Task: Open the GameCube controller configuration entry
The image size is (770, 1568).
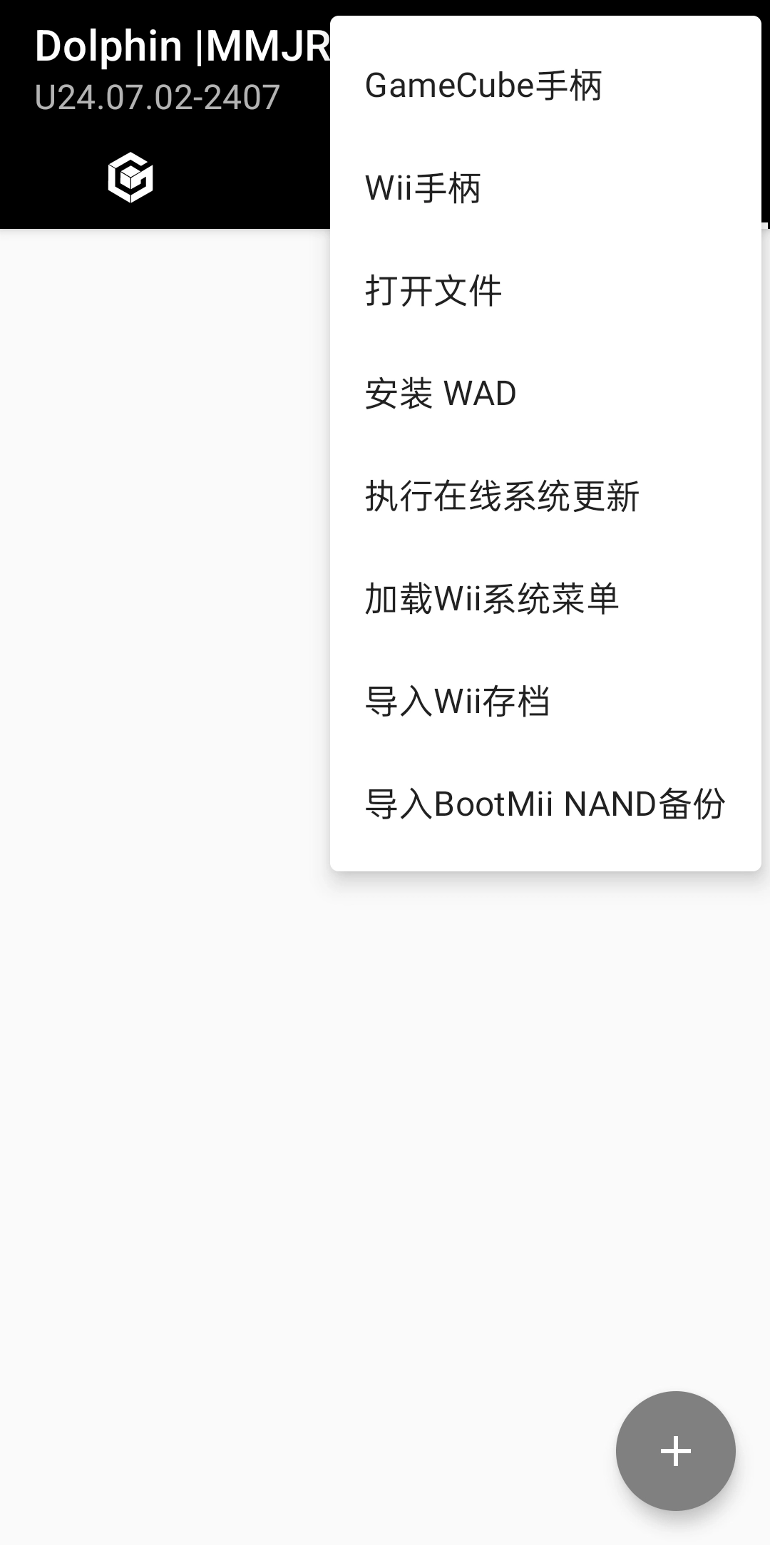Action: pos(483,84)
